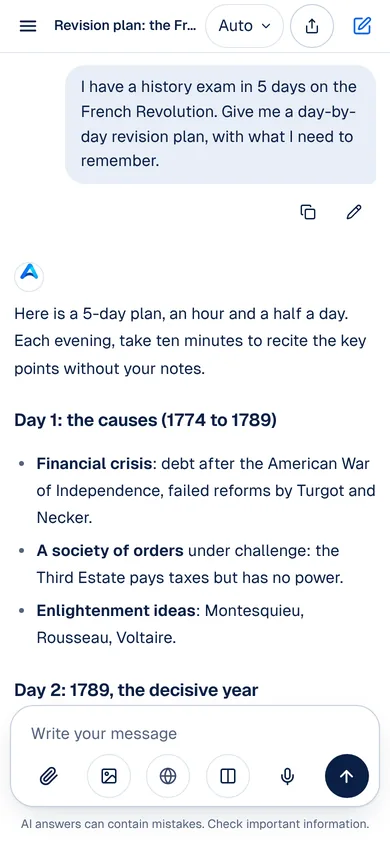Screen dimensions: 390x844
Task: Open the image tool button
Action: 109,776
